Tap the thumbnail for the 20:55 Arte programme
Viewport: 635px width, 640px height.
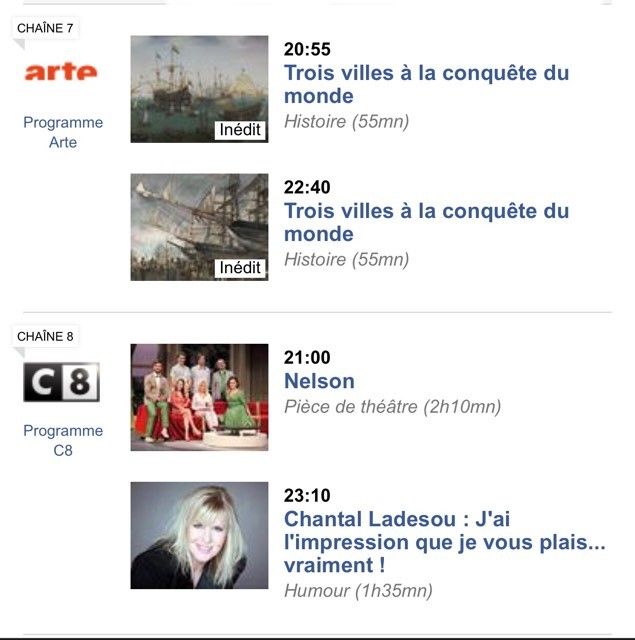point(199,89)
